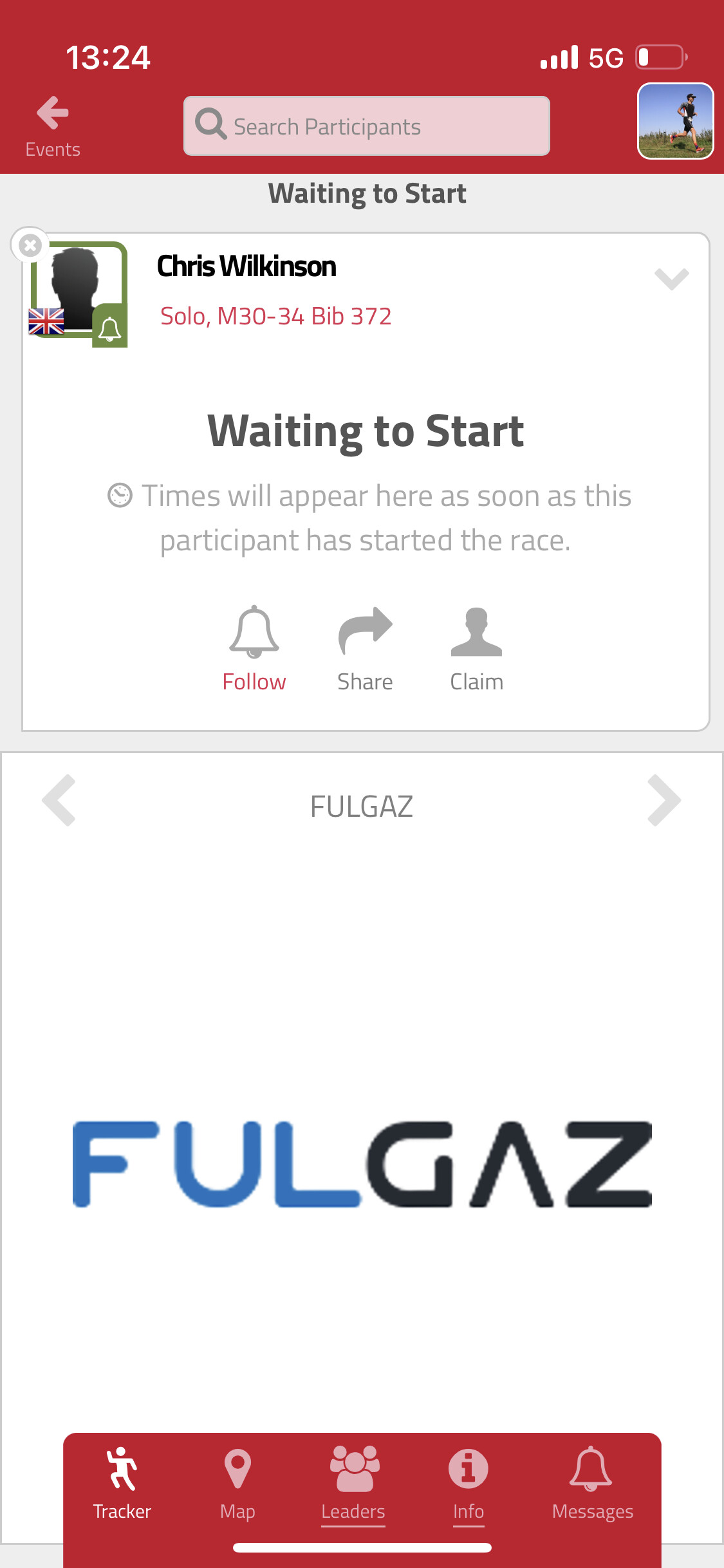724x1568 pixels.
Task: Claim this participant profile
Action: [476, 649]
